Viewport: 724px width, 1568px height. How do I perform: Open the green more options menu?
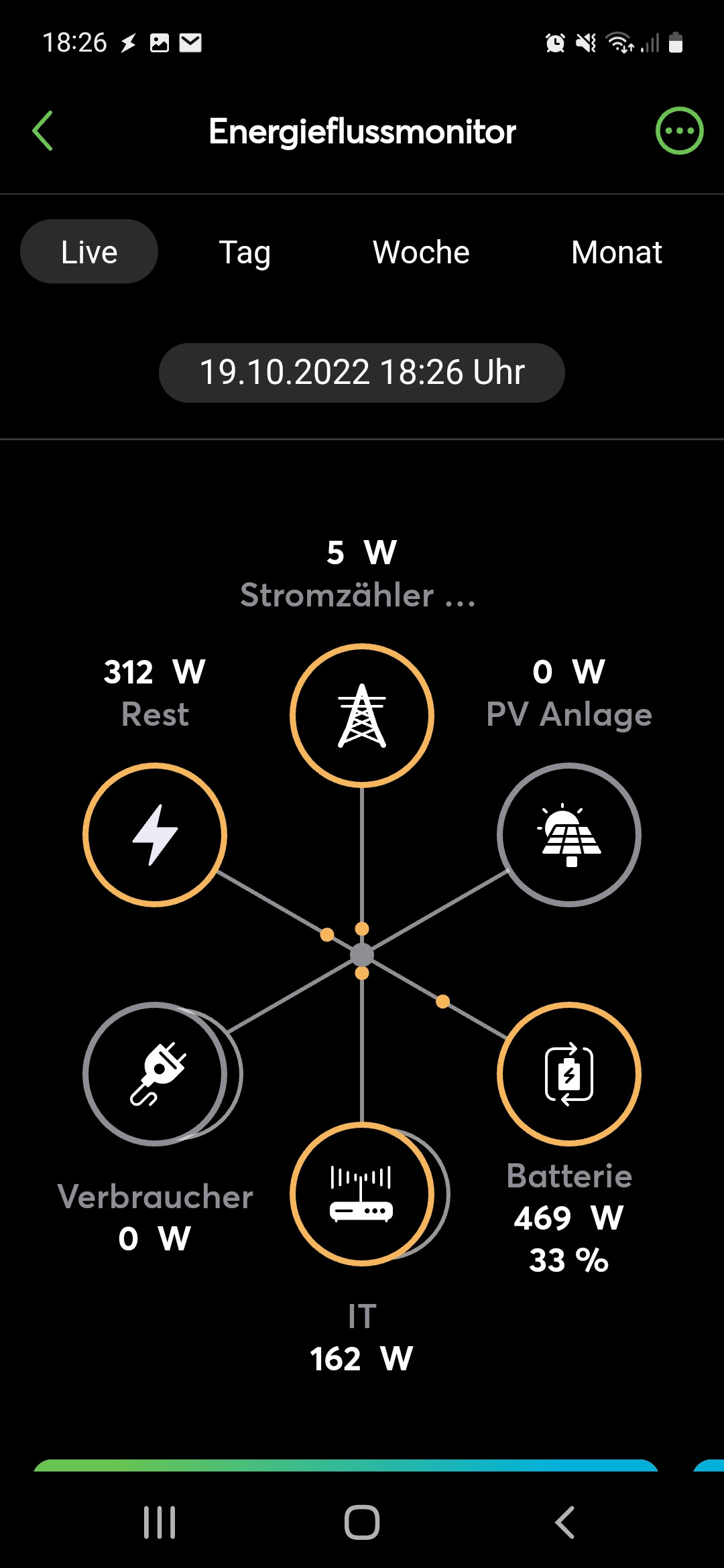click(x=679, y=131)
